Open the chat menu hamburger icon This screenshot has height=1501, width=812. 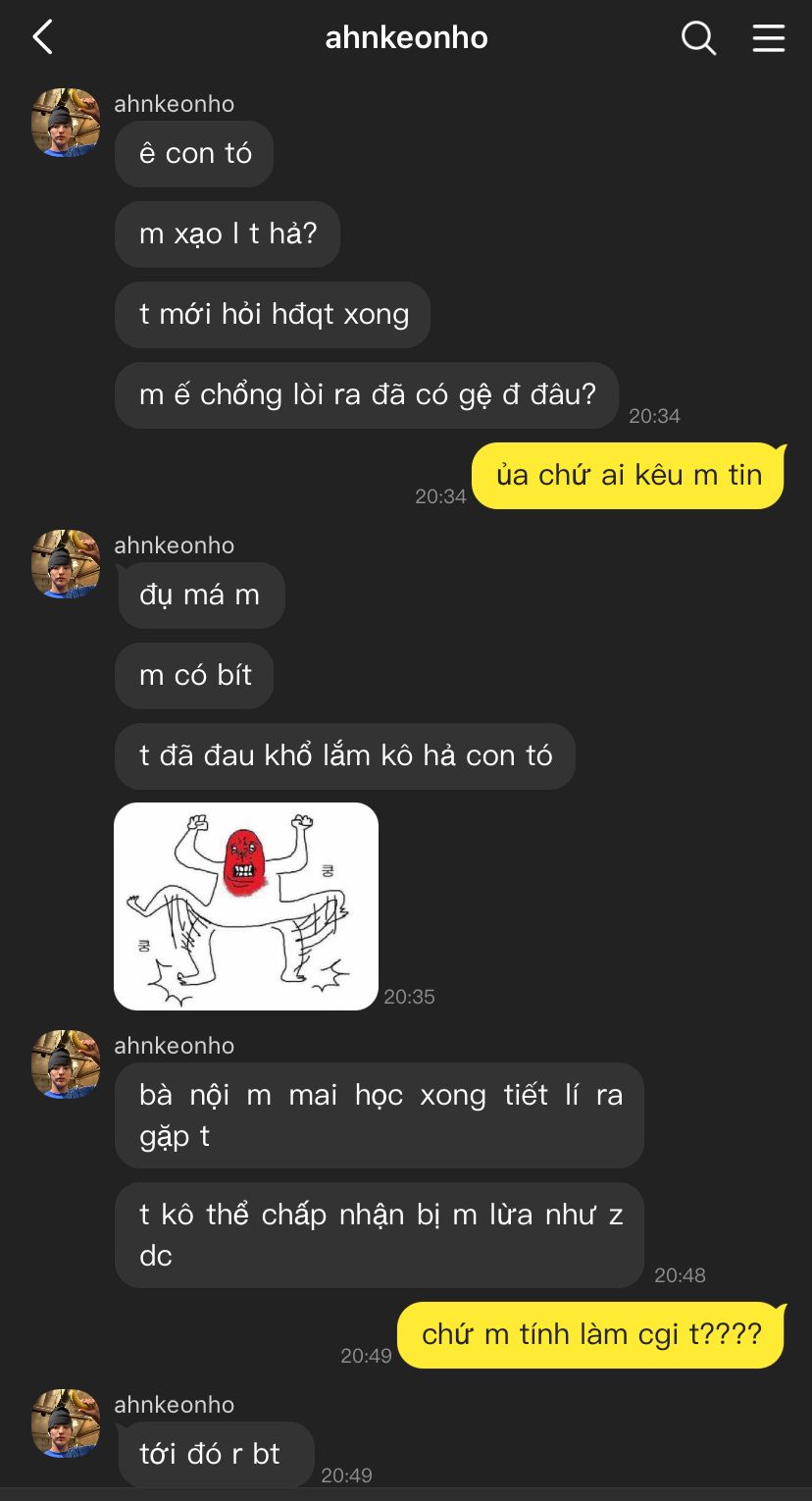[x=768, y=38]
